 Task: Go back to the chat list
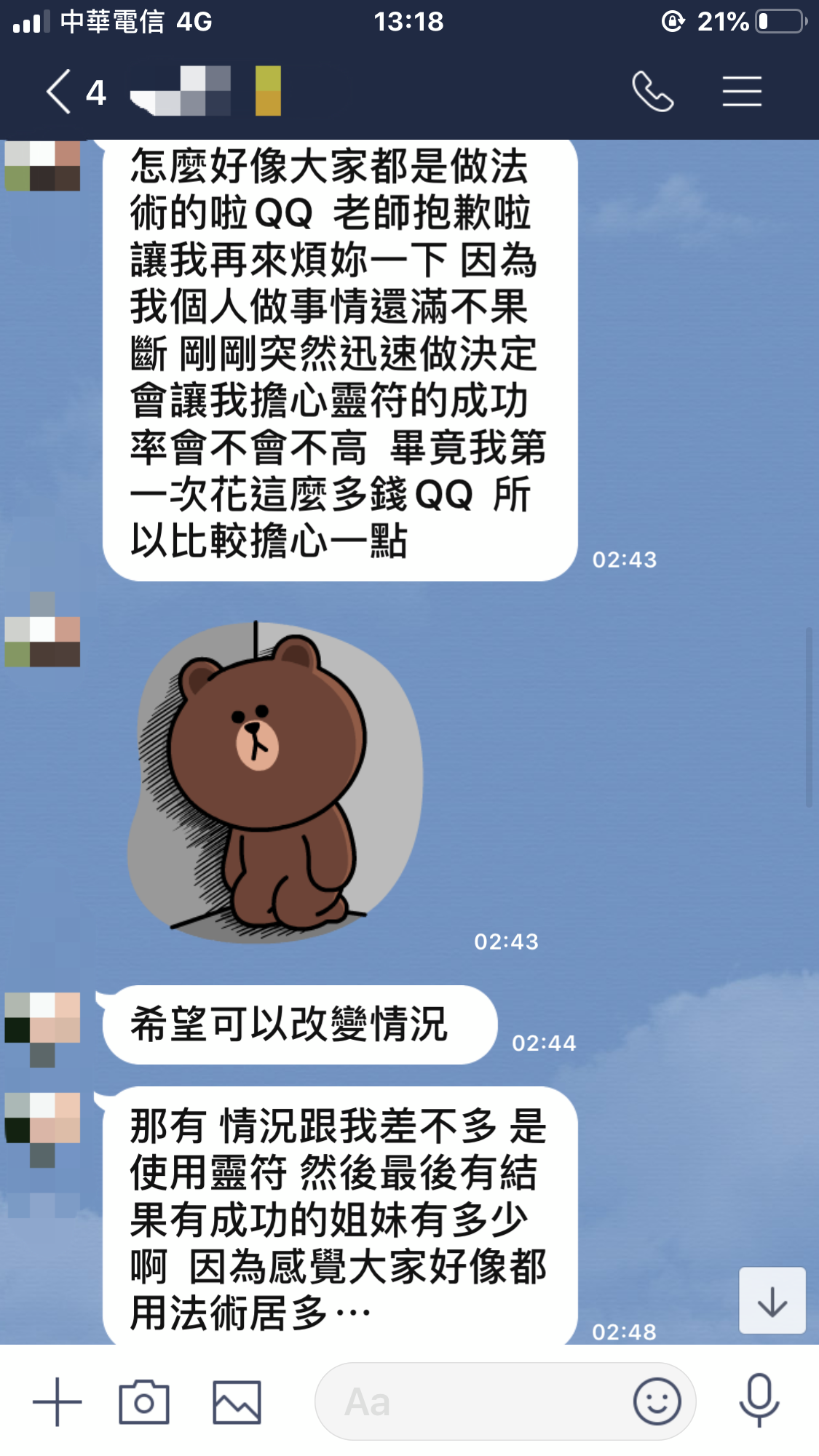[x=60, y=92]
